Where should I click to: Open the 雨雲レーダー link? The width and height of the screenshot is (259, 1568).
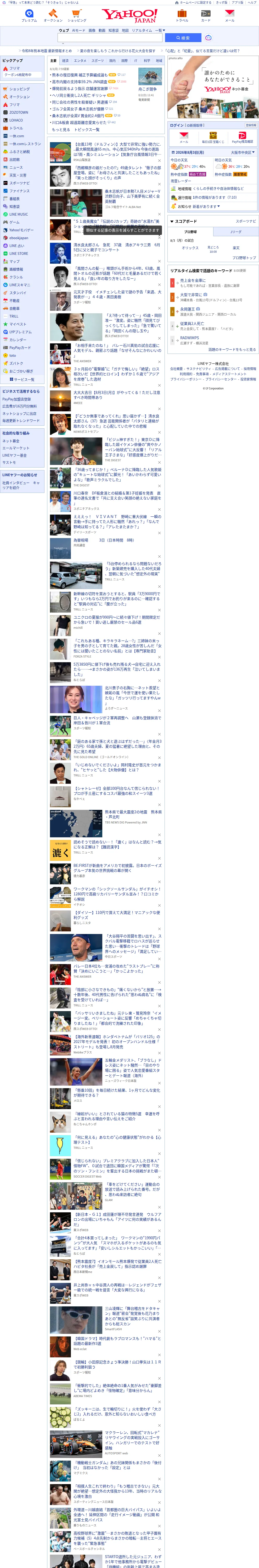[181, 181]
